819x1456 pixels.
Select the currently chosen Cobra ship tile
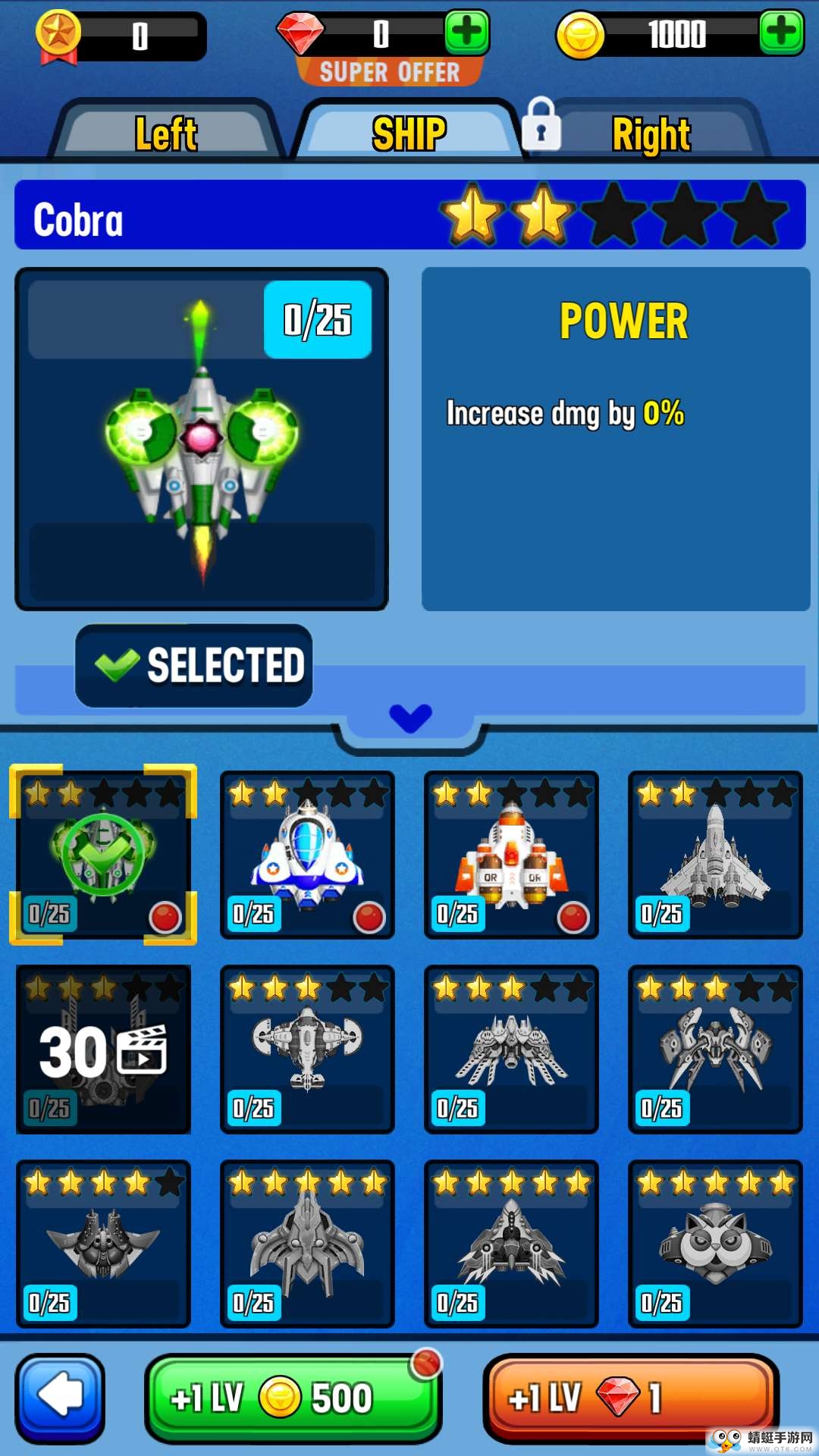pyautogui.click(x=103, y=855)
